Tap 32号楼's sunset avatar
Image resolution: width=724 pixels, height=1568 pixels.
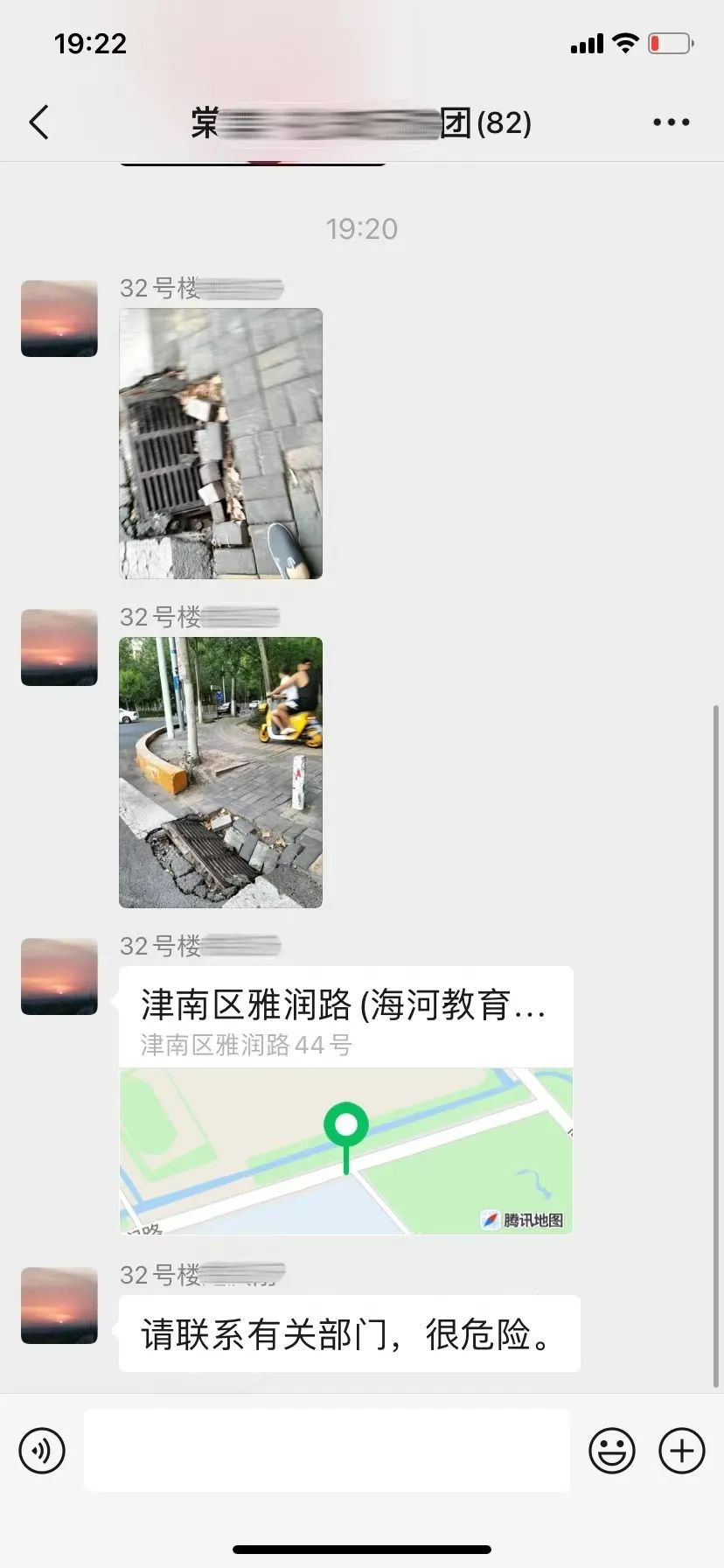[x=59, y=318]
